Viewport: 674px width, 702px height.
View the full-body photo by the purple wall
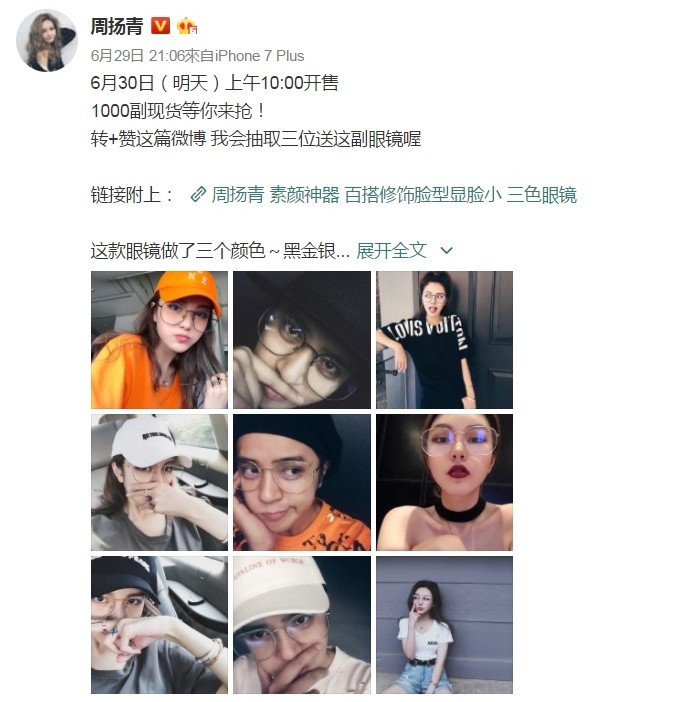tap(444, 625)
